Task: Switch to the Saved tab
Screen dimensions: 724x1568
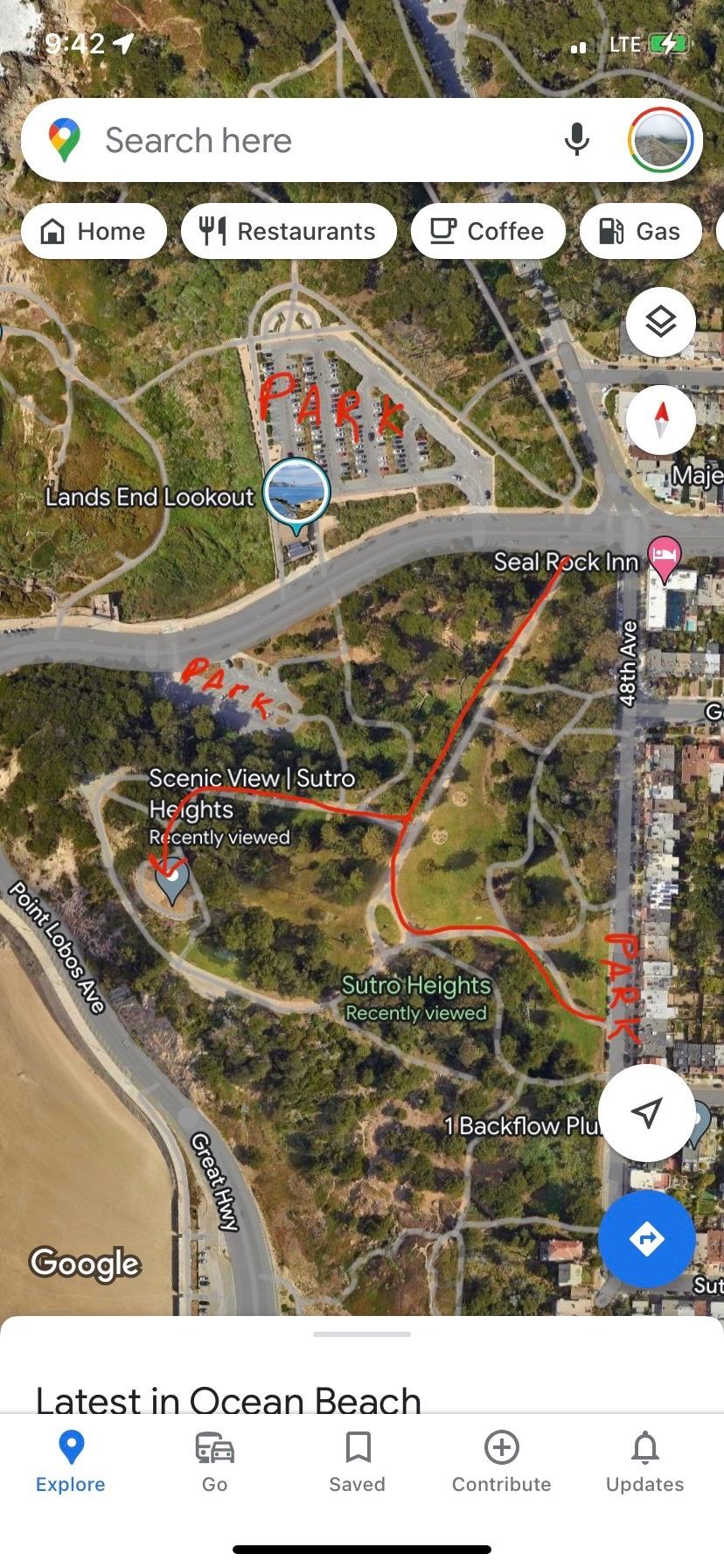Action: (357, 1462)
